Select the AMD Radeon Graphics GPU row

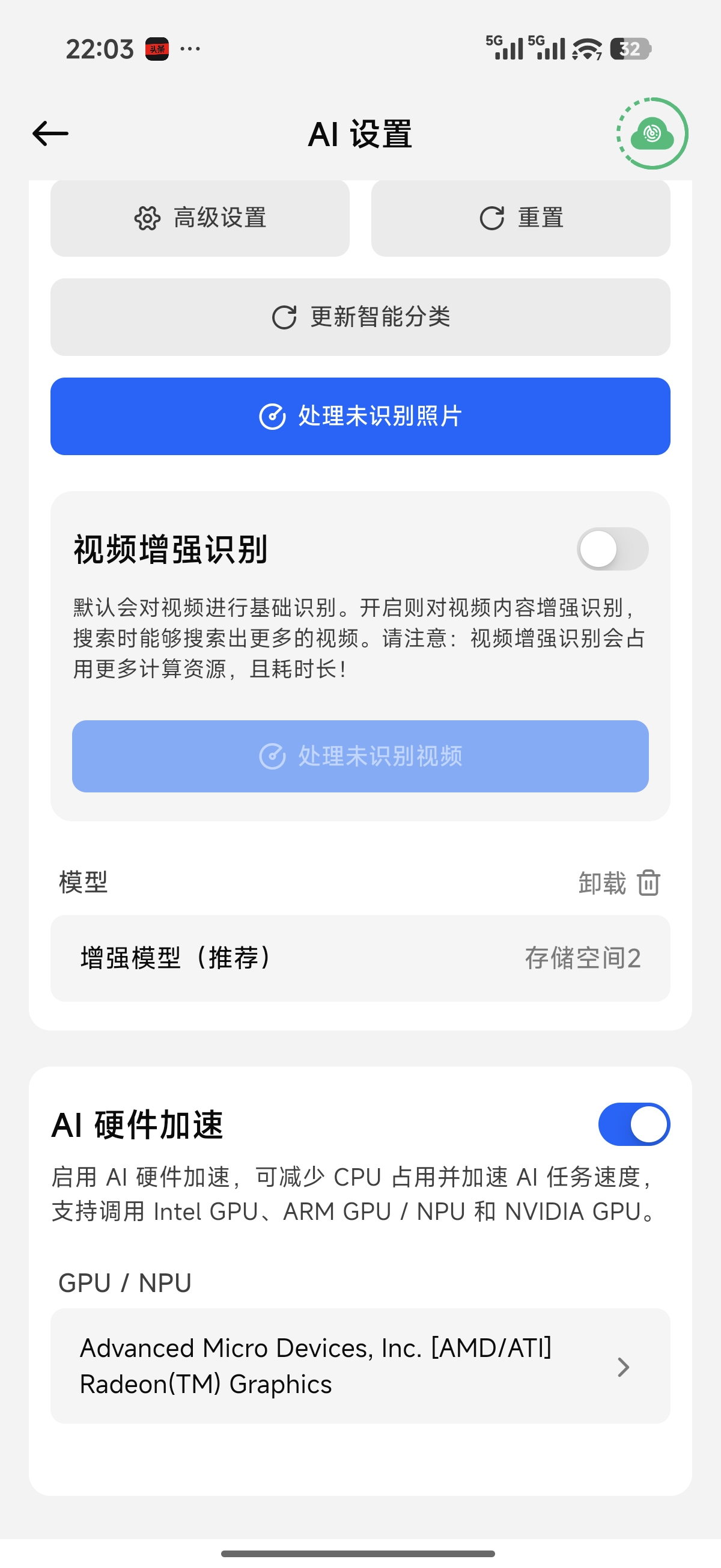pos(360,1367)
